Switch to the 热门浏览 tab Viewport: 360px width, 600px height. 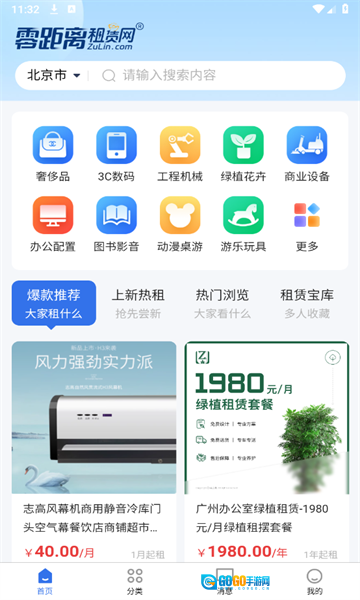222,304
